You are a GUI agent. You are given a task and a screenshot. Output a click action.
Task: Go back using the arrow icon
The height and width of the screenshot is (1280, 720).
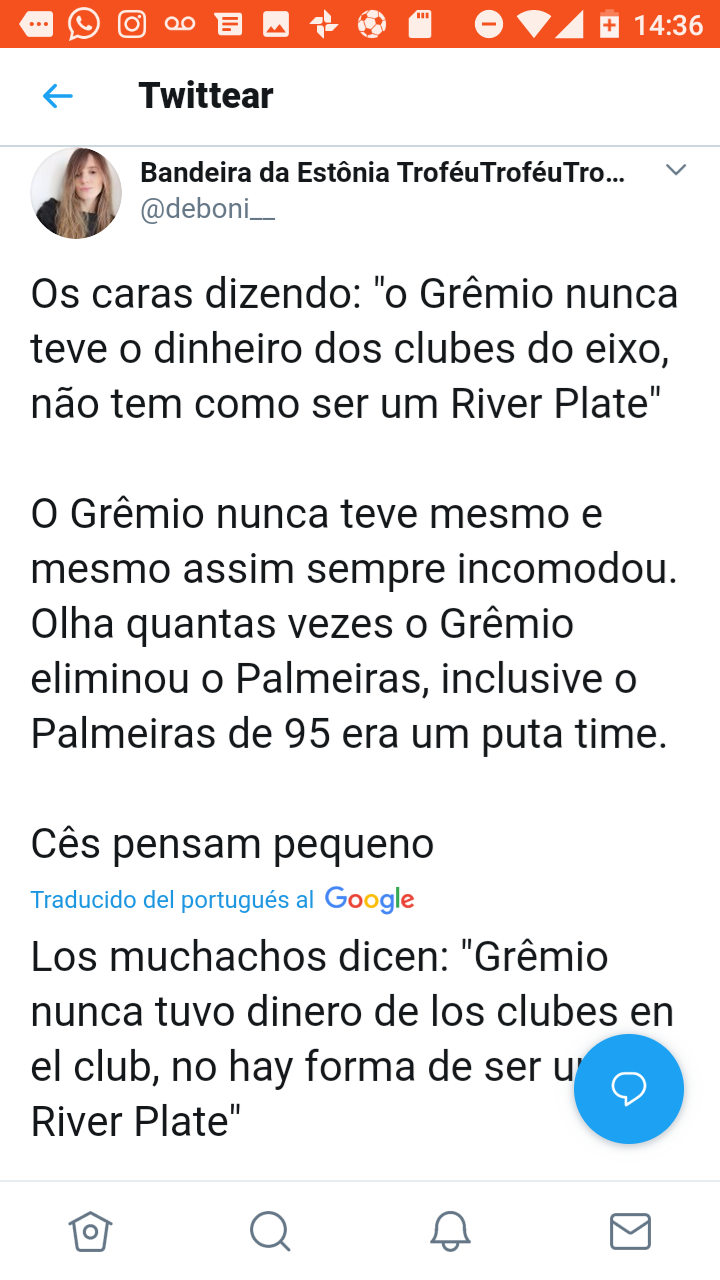tap(58, 96)
